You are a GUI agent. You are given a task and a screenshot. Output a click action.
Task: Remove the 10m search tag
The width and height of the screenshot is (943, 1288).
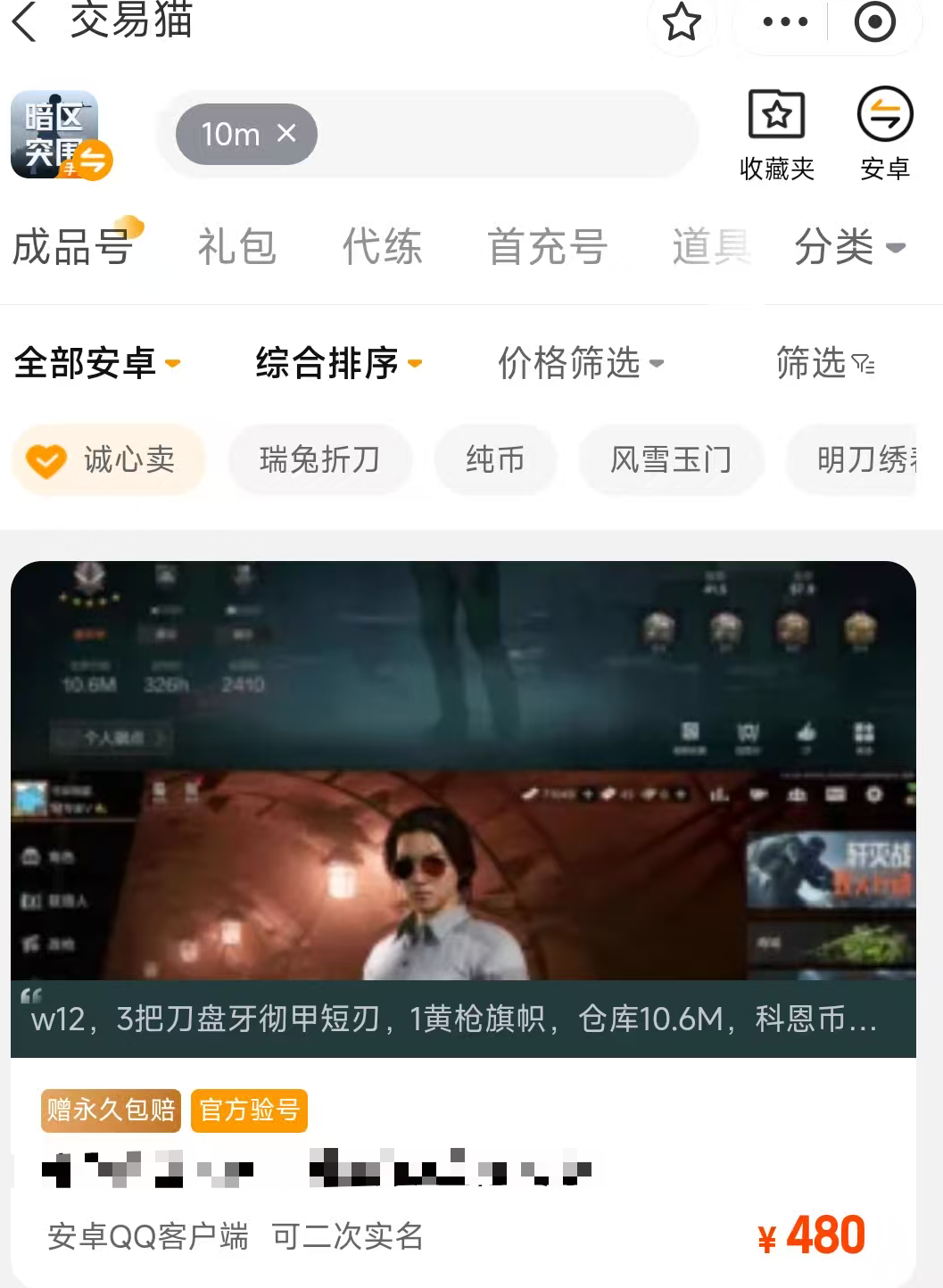coord(286,133)
